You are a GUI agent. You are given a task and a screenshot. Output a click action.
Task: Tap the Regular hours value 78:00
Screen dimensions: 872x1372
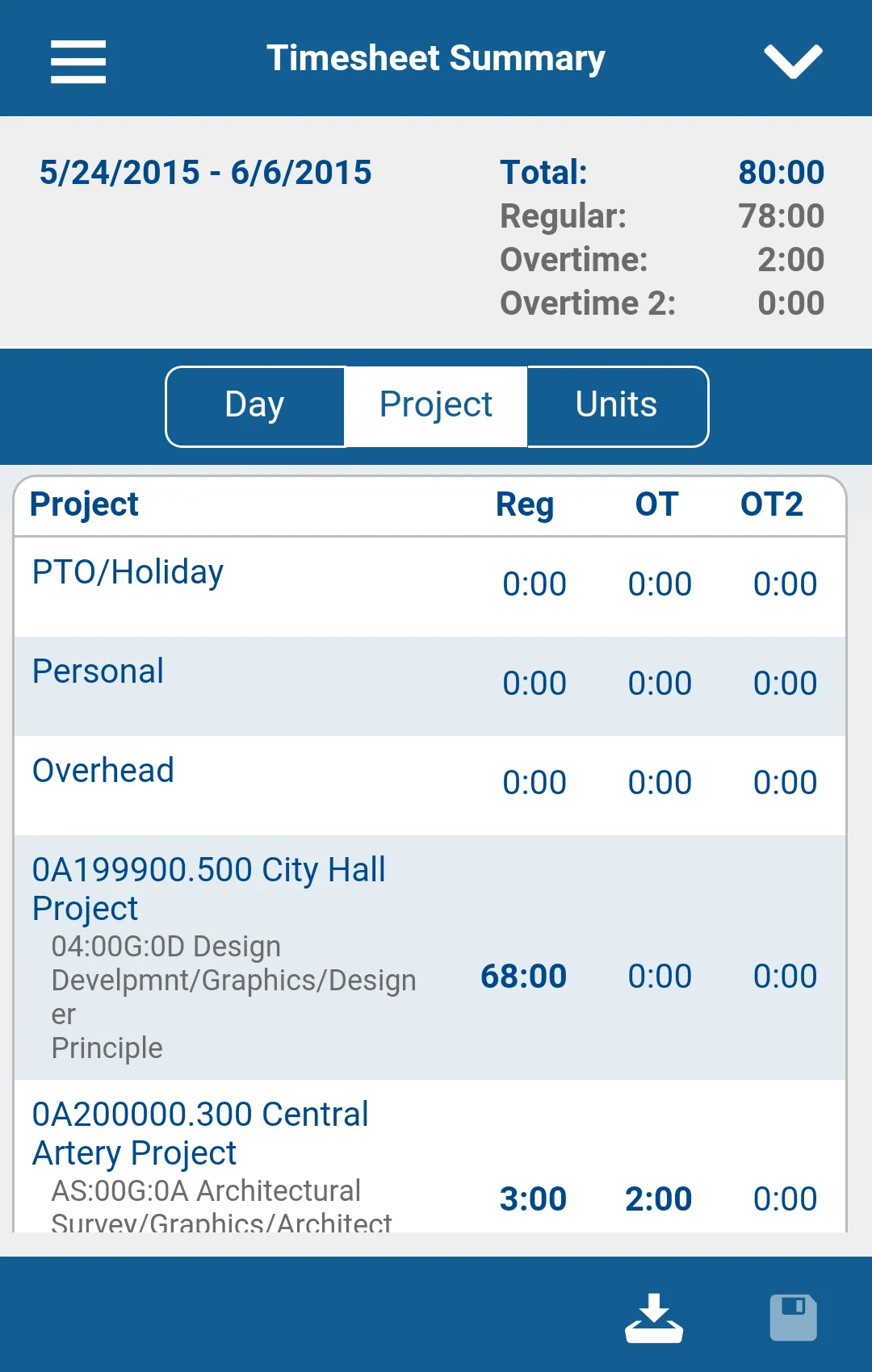click(x=782, y=215)
